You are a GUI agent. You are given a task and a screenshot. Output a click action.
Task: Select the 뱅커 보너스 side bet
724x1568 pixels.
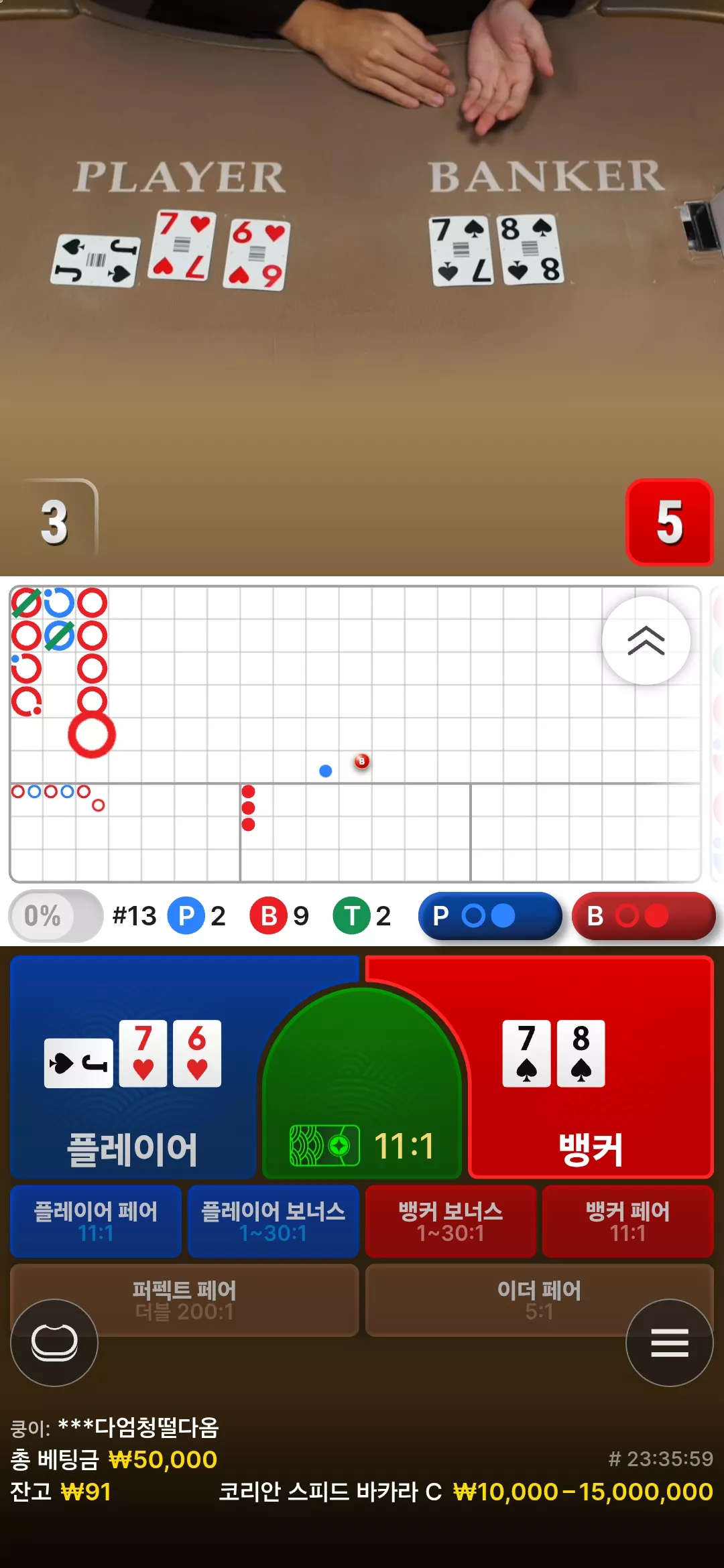pyautogui.click(x=450, y=1221)
